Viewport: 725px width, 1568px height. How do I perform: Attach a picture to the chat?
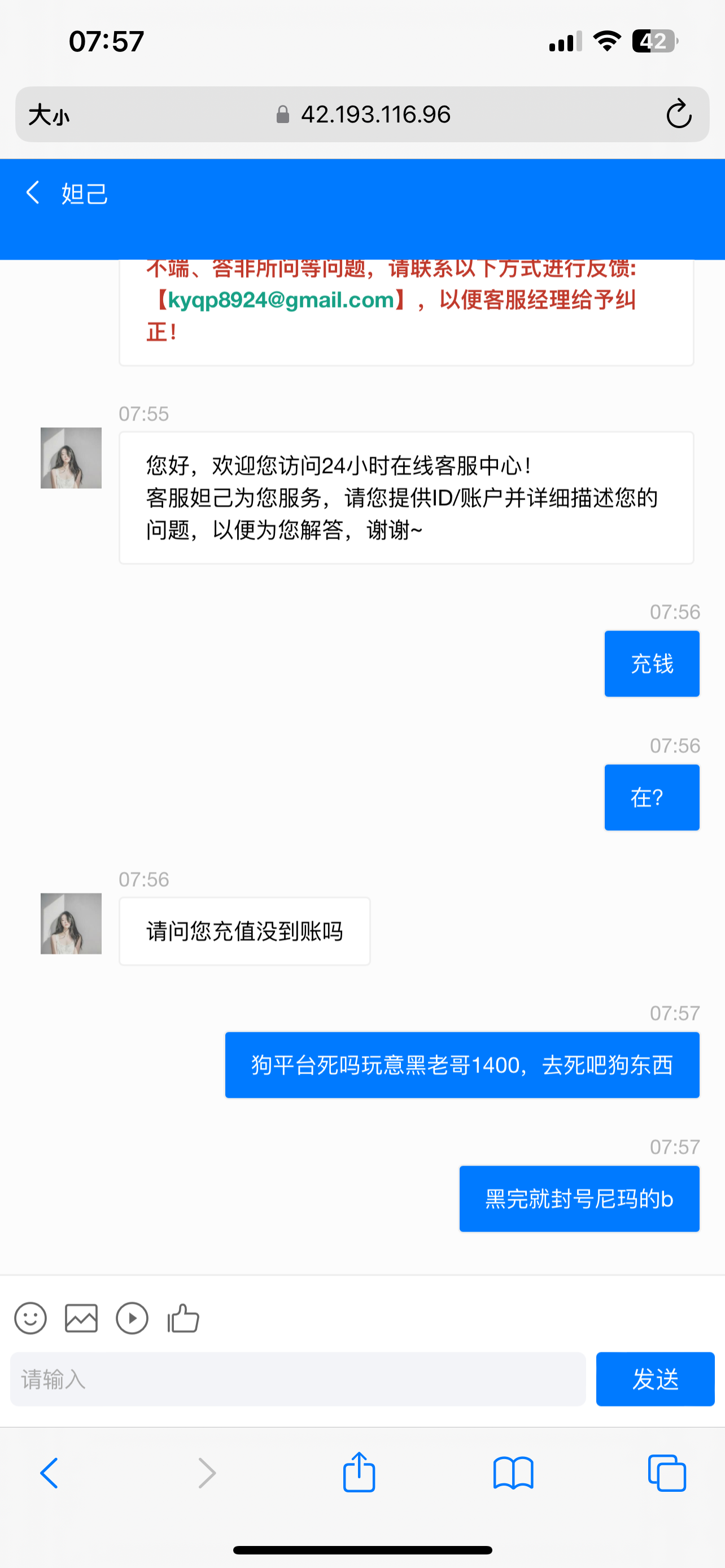pos(81,1319)
